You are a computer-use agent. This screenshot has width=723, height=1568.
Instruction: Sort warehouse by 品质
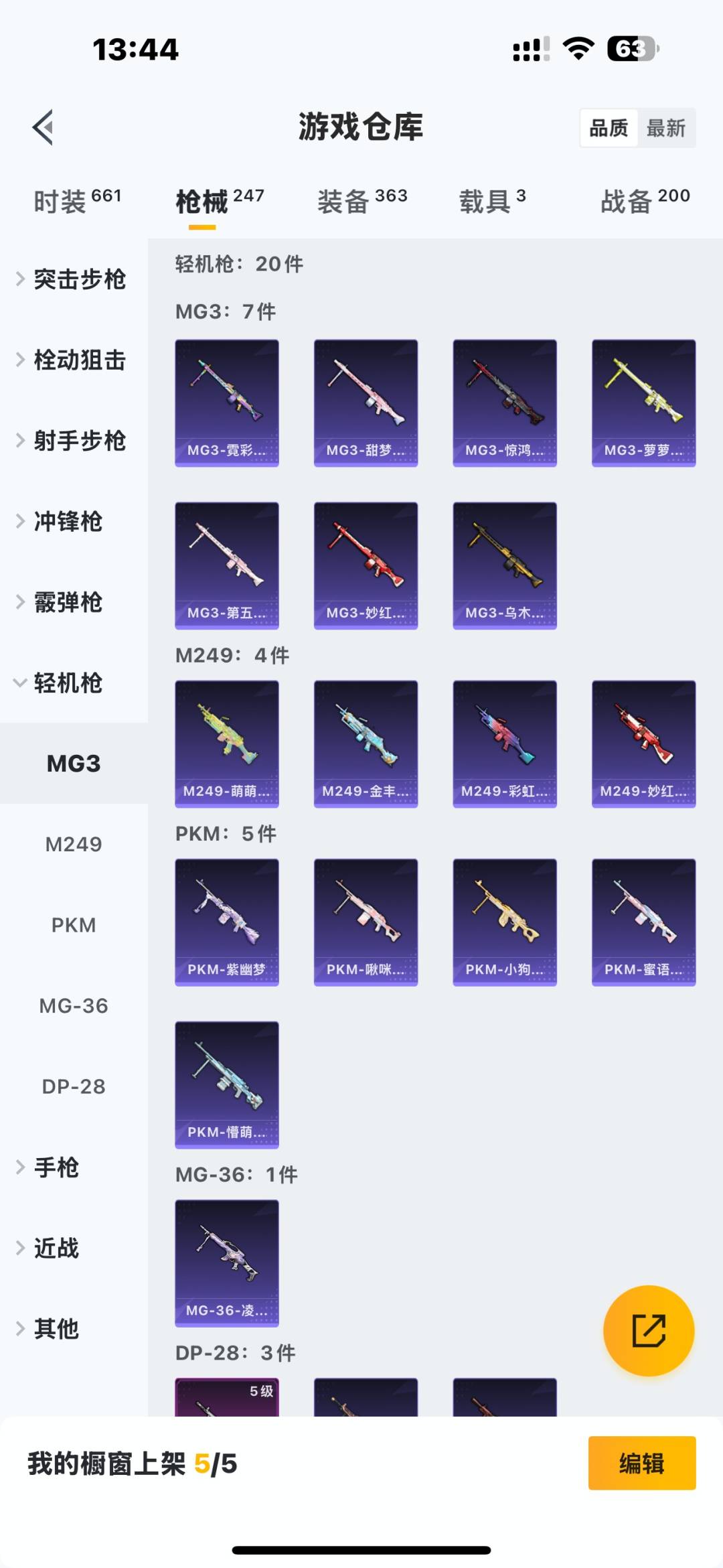pos(609,128)
